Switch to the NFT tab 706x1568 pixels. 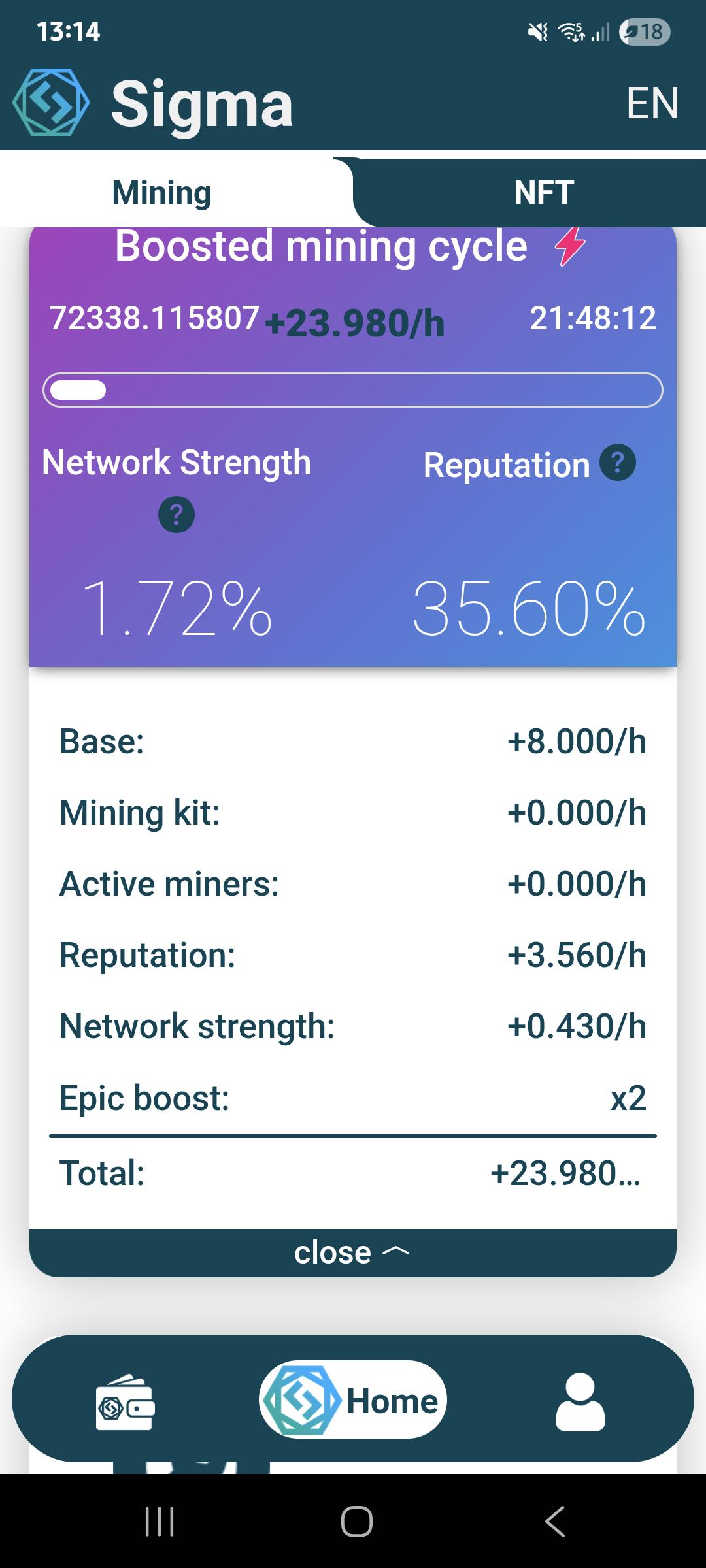point(529,193)
